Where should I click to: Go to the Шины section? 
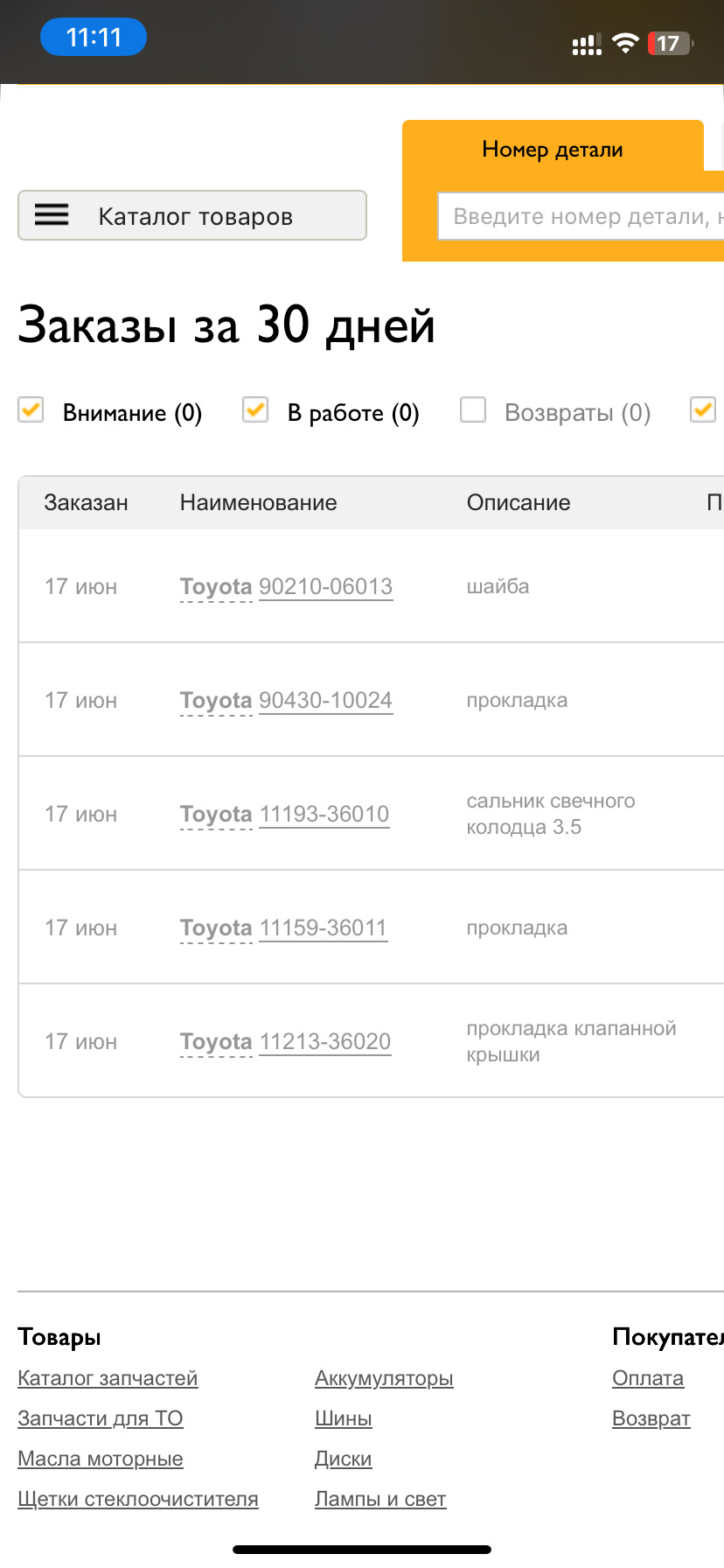click(344, 1418)
